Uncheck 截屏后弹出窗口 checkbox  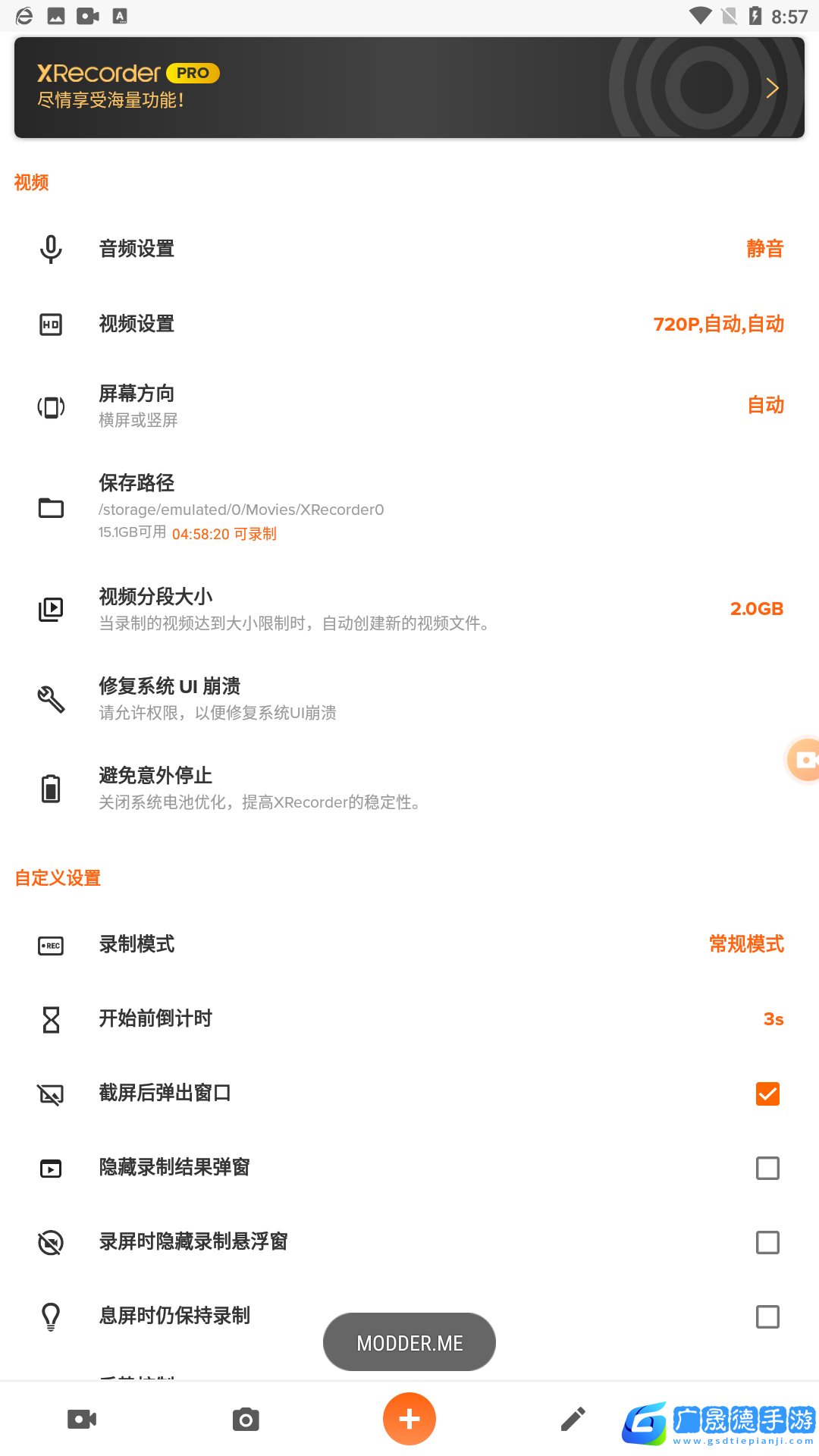coord(767,1094)
